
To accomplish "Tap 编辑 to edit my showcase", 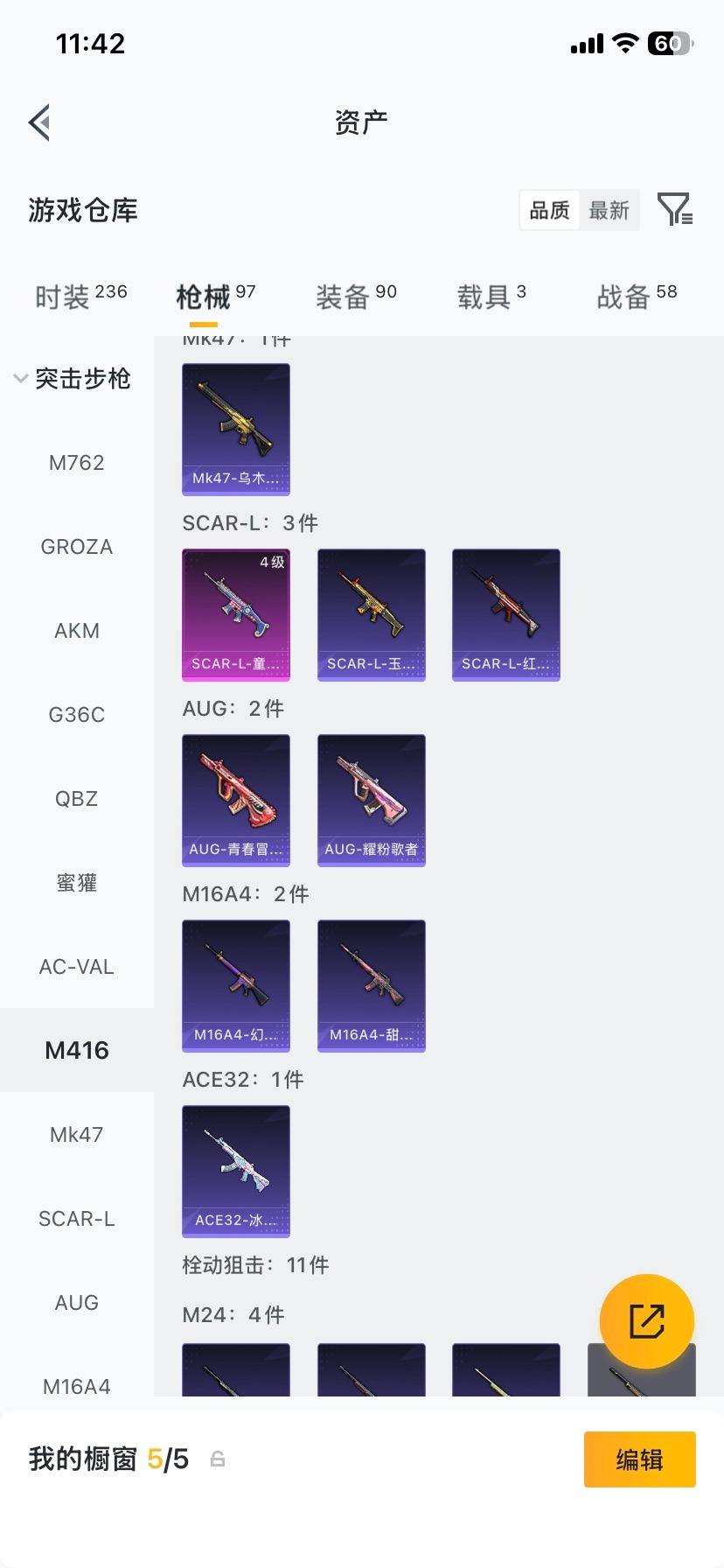I will click(x=639, y=1459).
